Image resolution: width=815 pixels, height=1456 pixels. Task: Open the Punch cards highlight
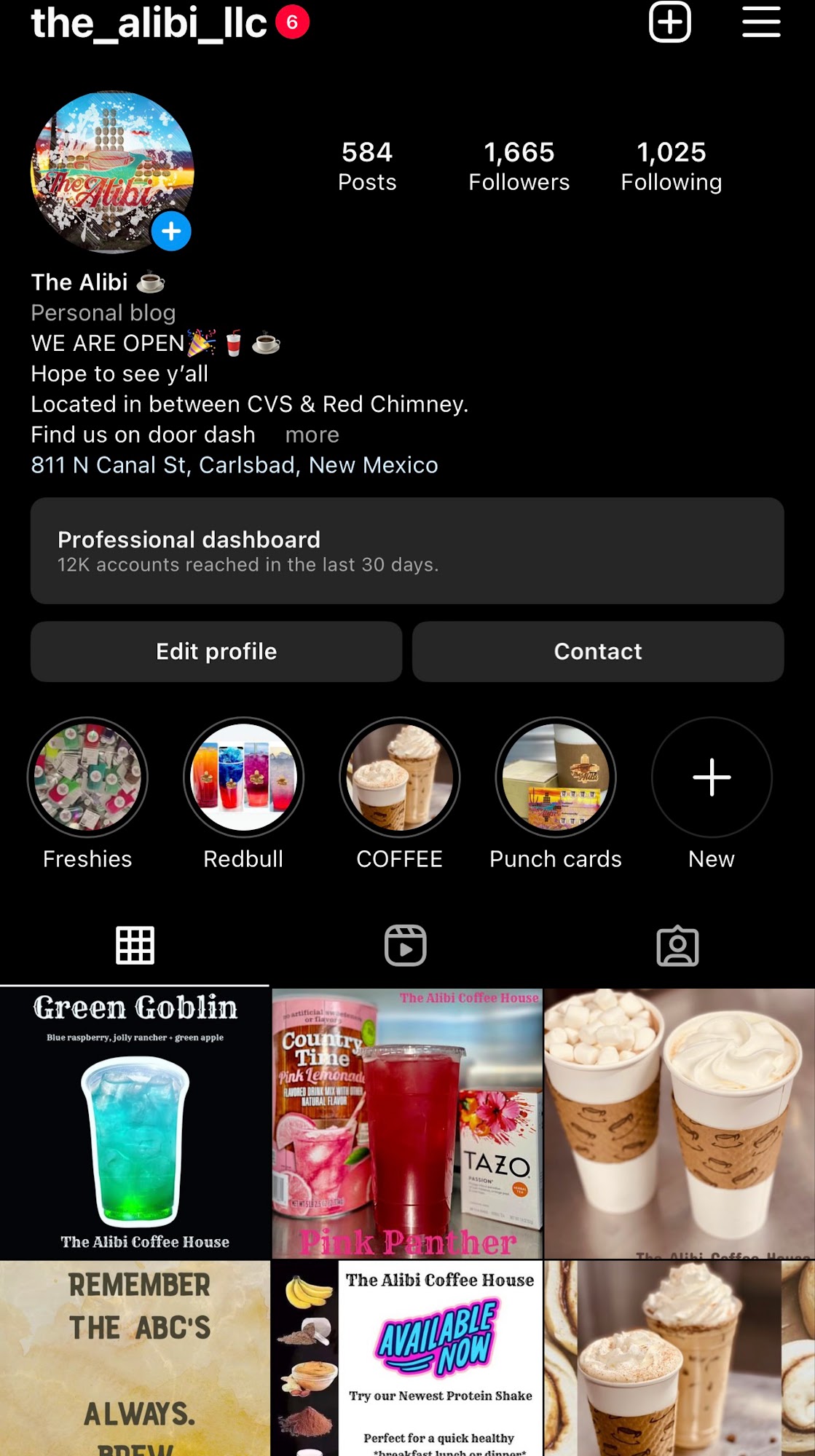556,778
